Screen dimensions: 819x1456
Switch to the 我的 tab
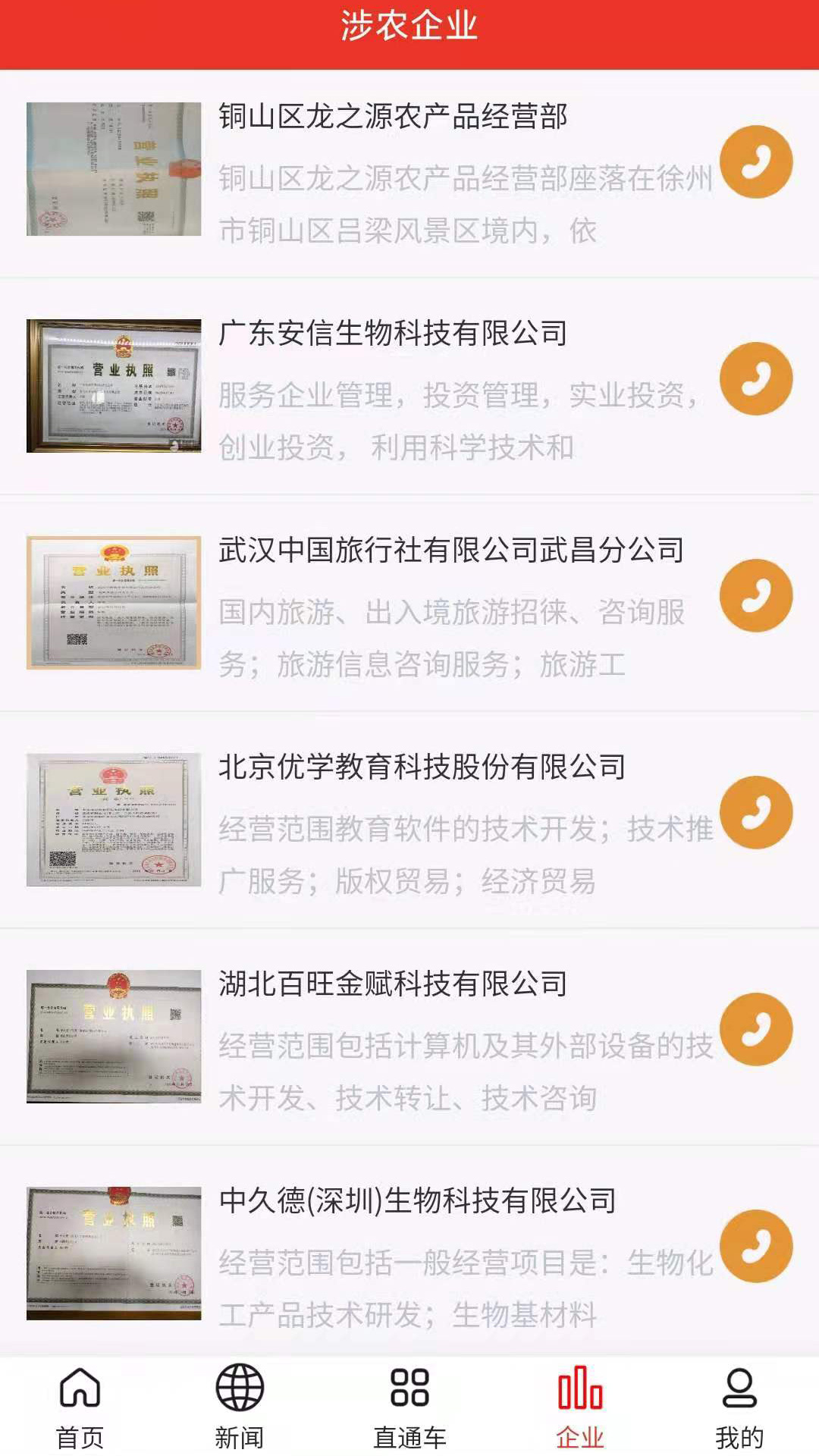click(x=739, y=1407)
